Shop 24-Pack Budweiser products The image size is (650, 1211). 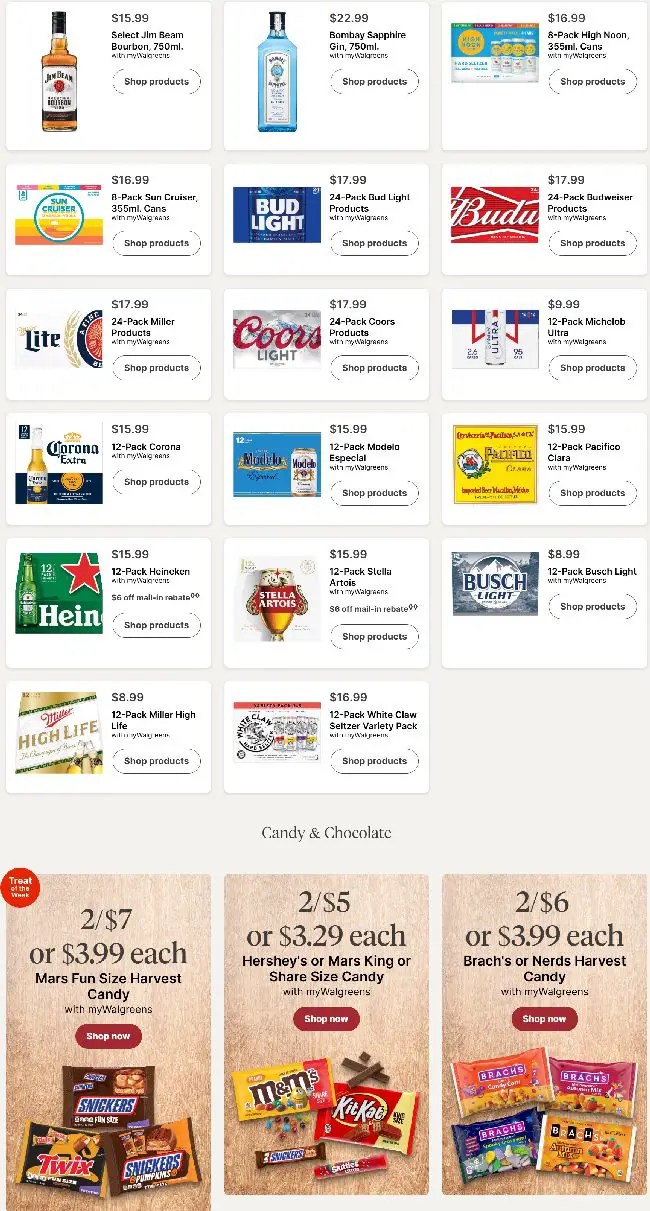point(592,243)
